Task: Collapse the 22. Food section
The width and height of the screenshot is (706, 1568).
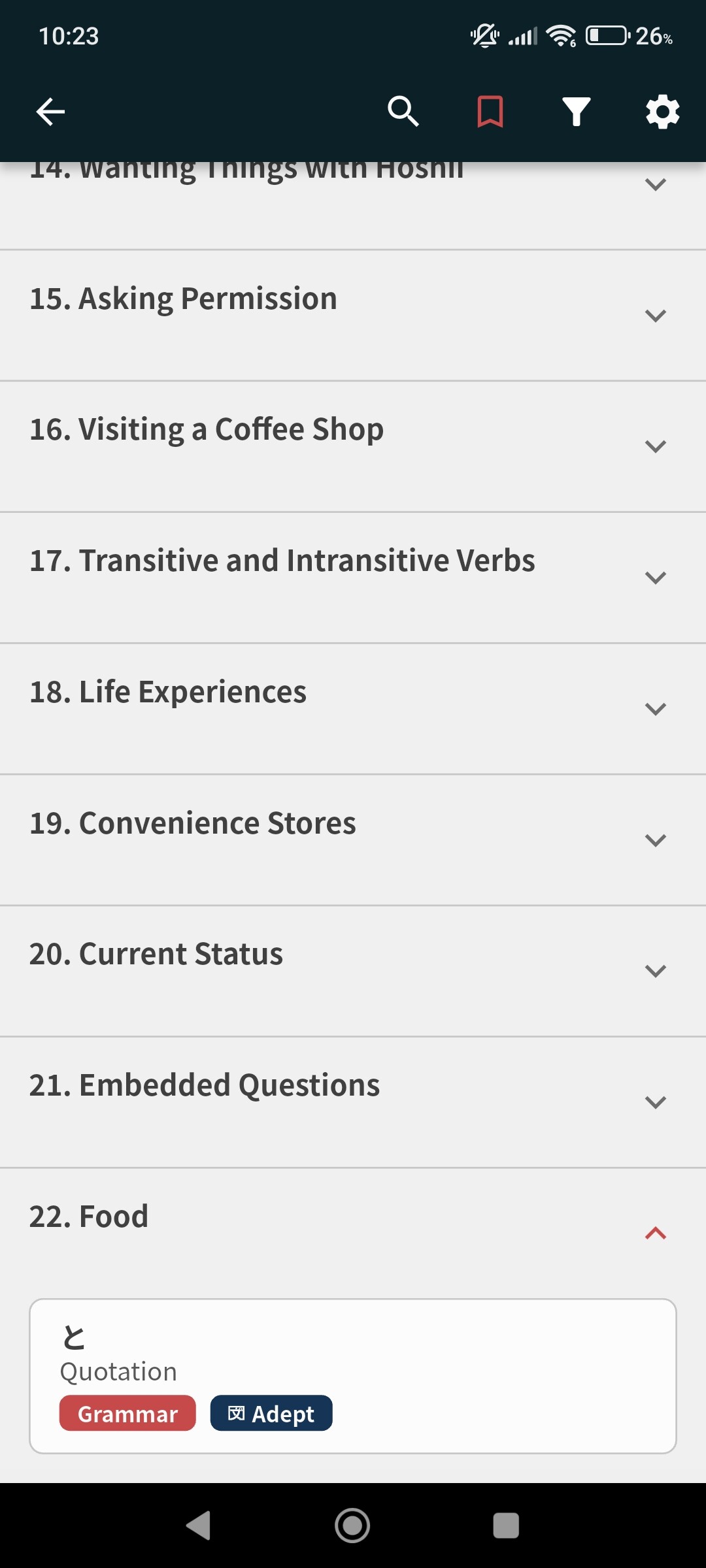Action: 655,1233
